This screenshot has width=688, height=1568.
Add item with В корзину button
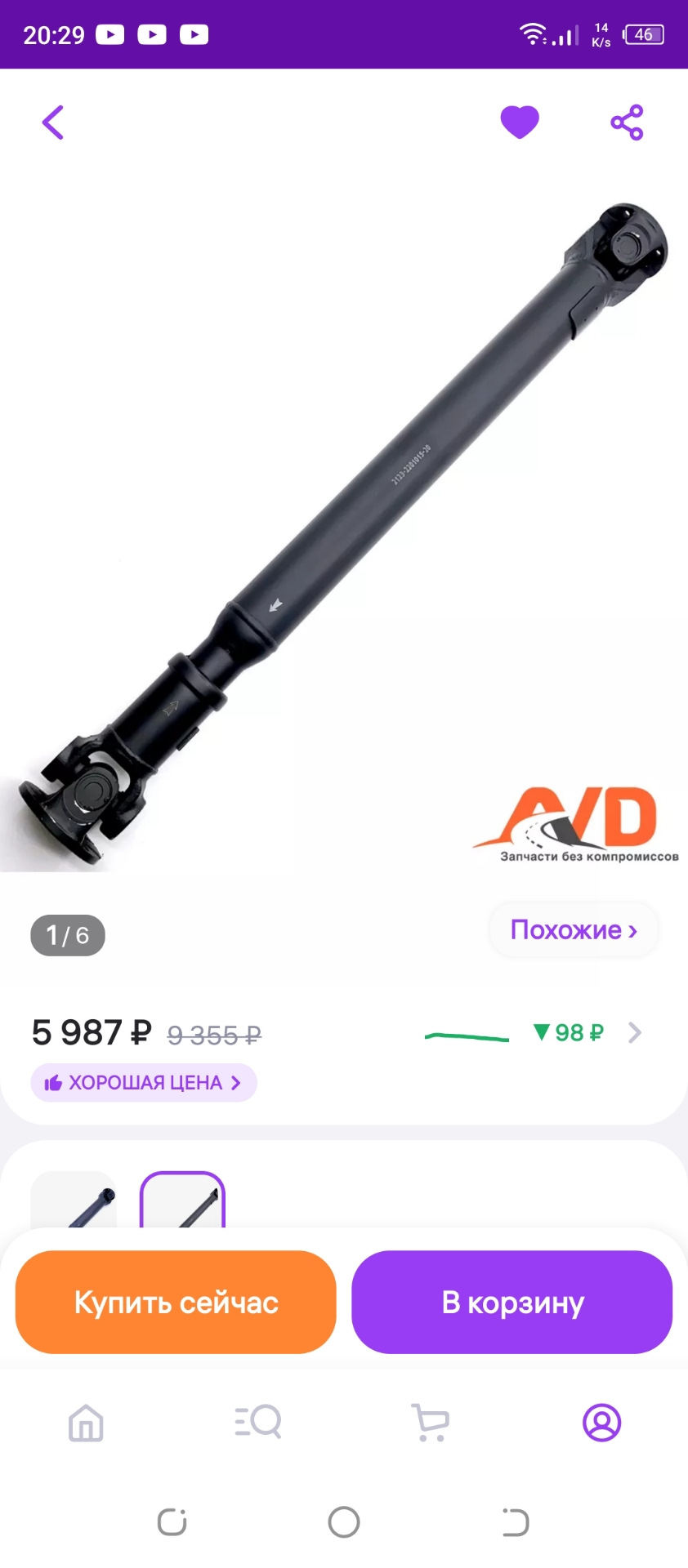(x=512, y=1303)
